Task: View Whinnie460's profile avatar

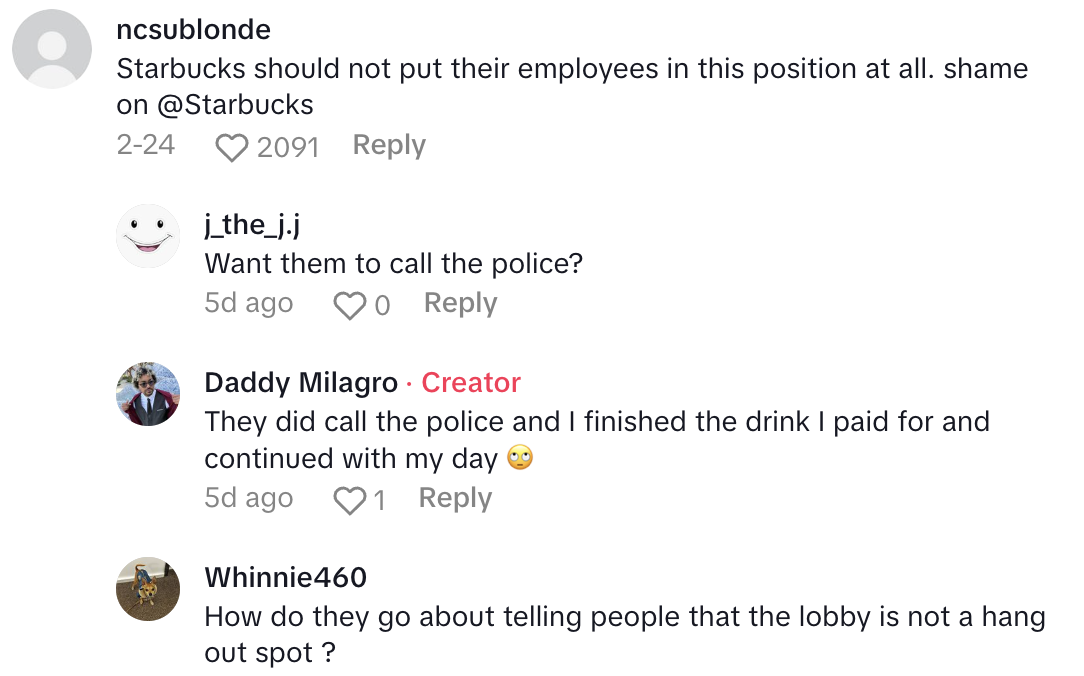Action: click(x=148, y=589)
